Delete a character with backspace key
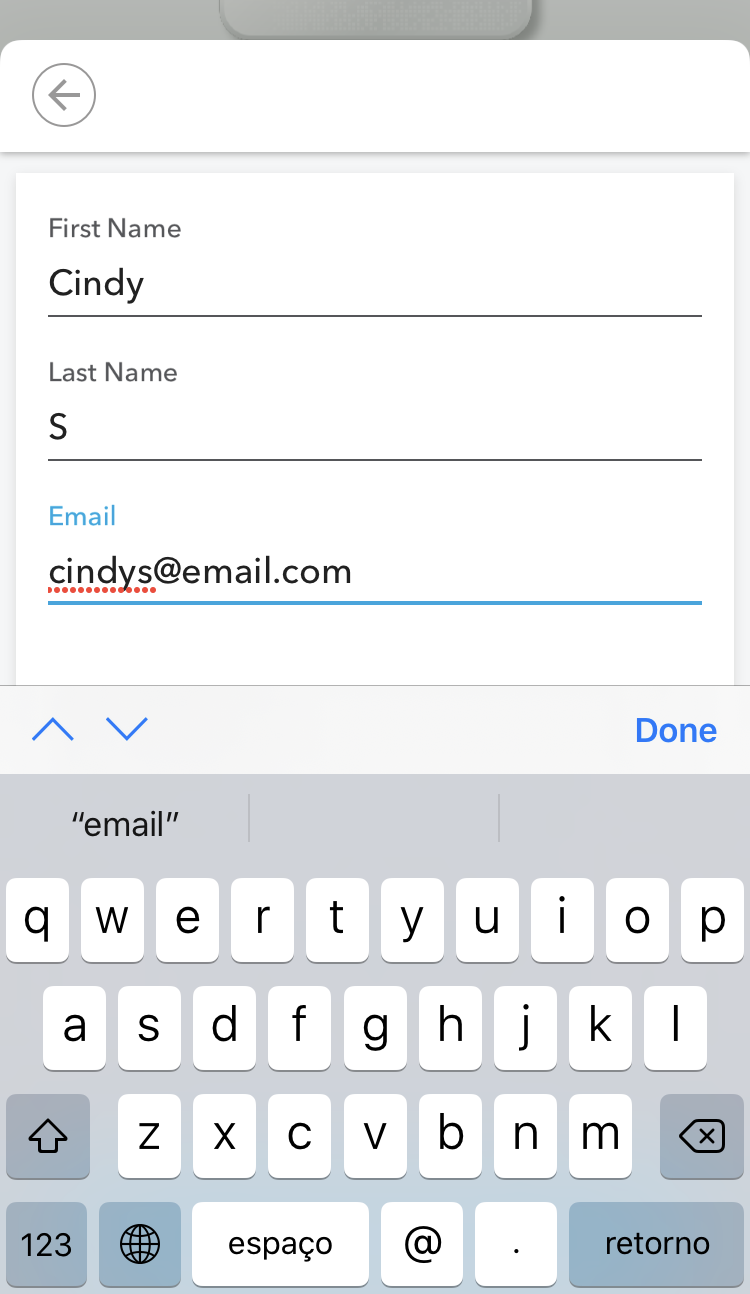750x1294 pixels. (x=701, y=1135)
